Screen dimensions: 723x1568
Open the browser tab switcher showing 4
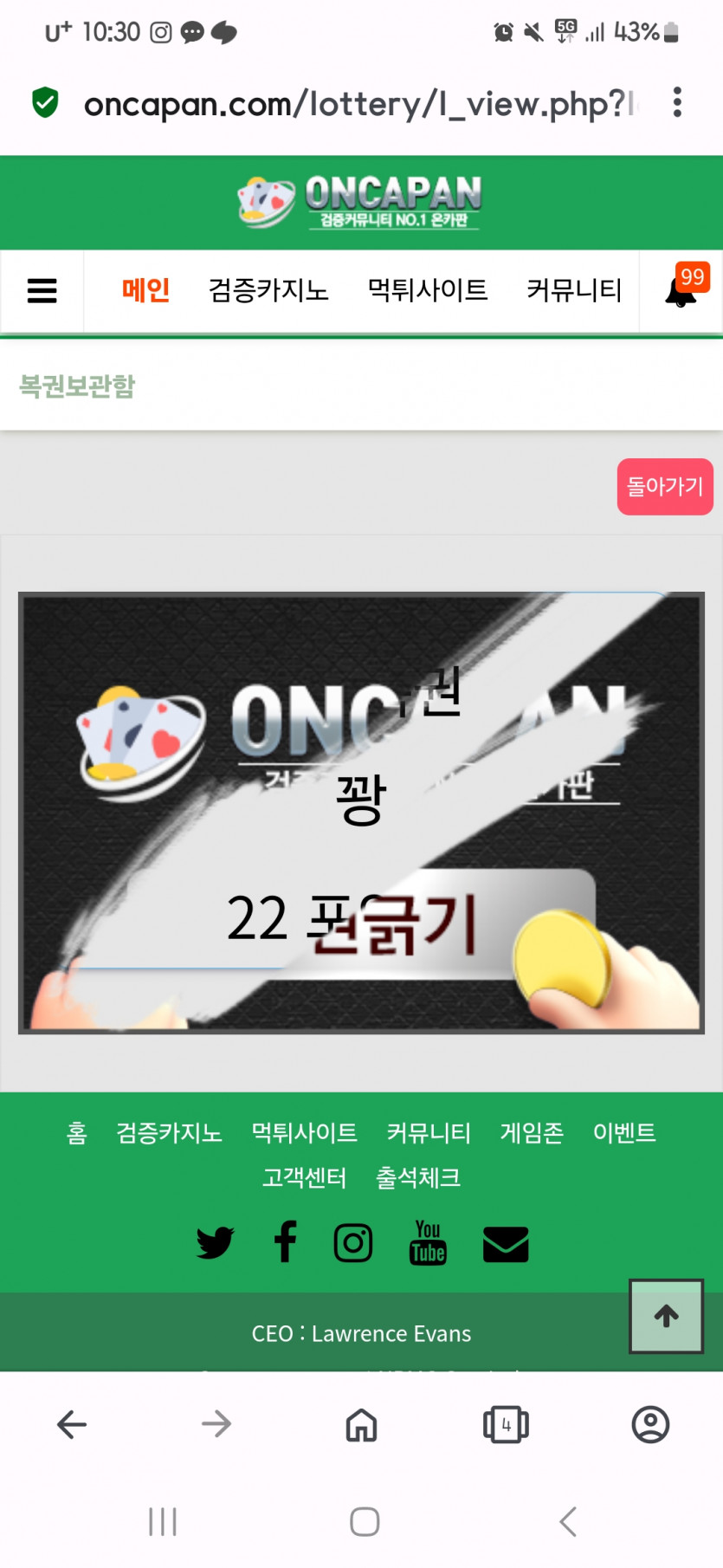pos(506,1424)
